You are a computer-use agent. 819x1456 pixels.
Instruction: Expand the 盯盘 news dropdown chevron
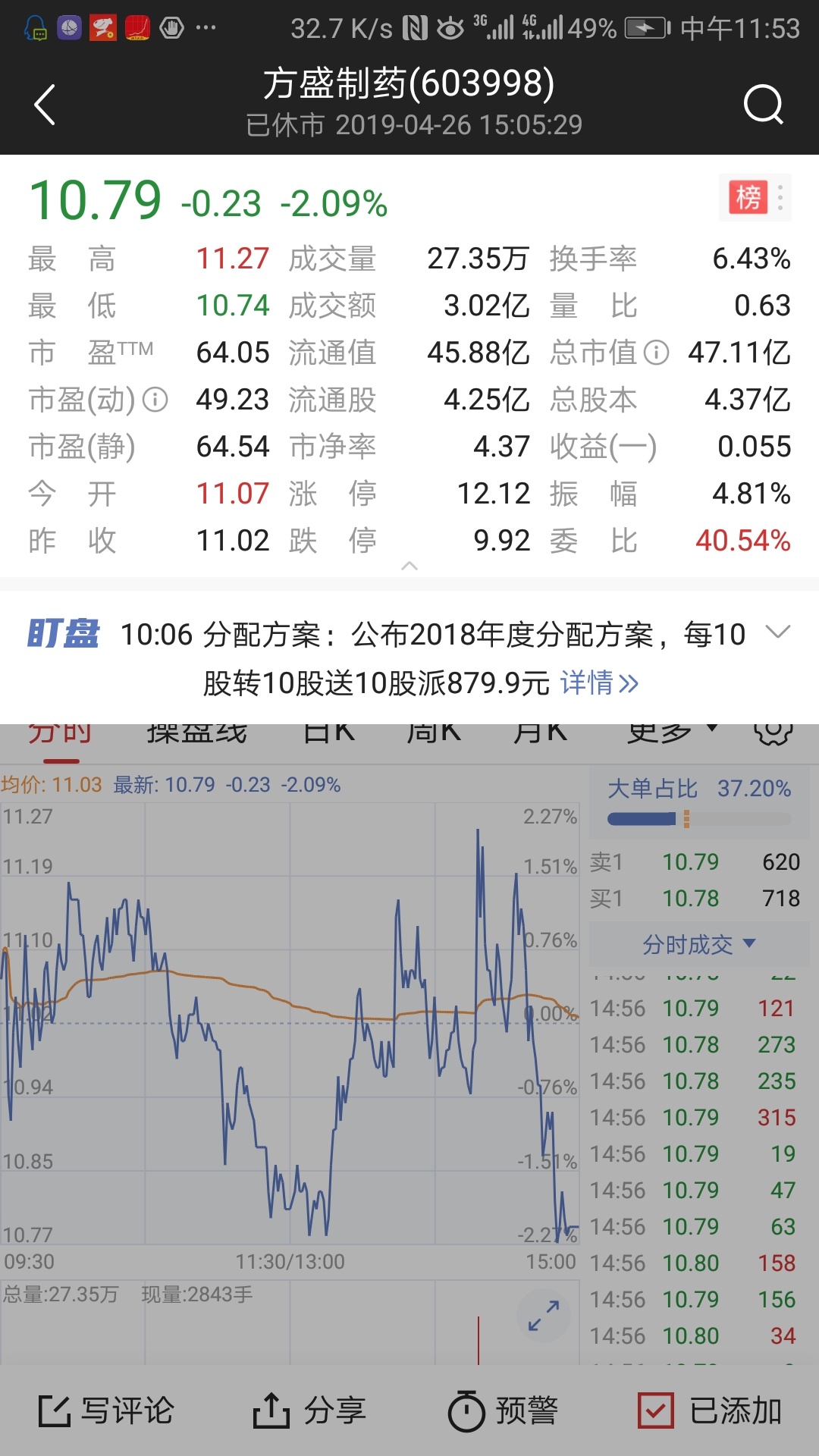pyautogui.click(x=778, y=632)
